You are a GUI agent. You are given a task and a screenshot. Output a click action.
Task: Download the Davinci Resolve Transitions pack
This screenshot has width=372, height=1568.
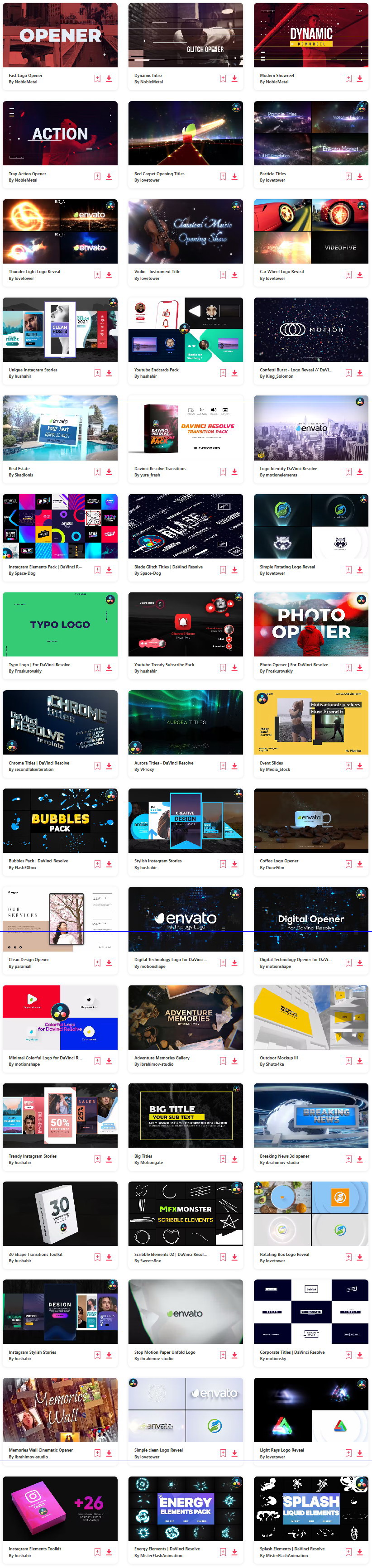pos(234,472)
